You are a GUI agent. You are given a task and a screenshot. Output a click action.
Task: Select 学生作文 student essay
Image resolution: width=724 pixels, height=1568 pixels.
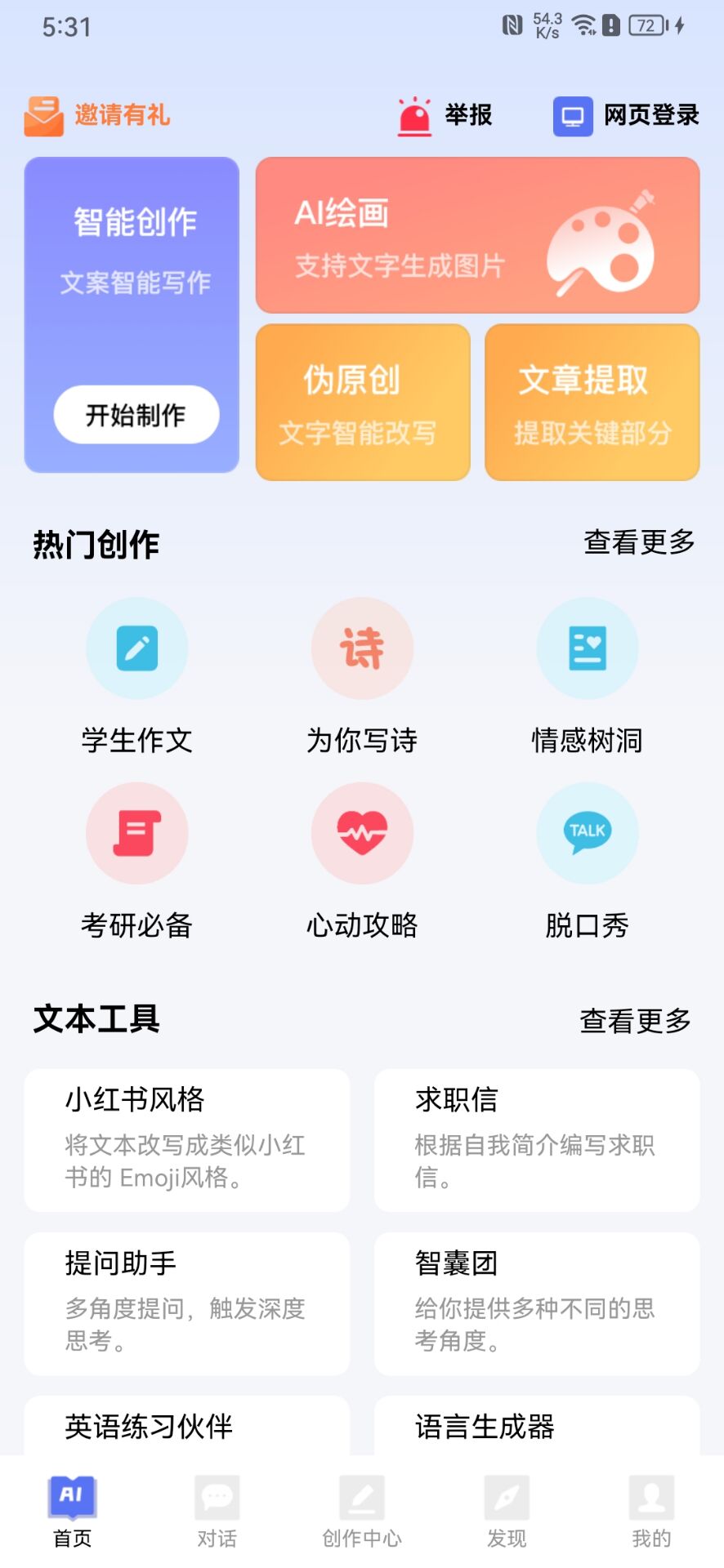(x=137, y=676)
